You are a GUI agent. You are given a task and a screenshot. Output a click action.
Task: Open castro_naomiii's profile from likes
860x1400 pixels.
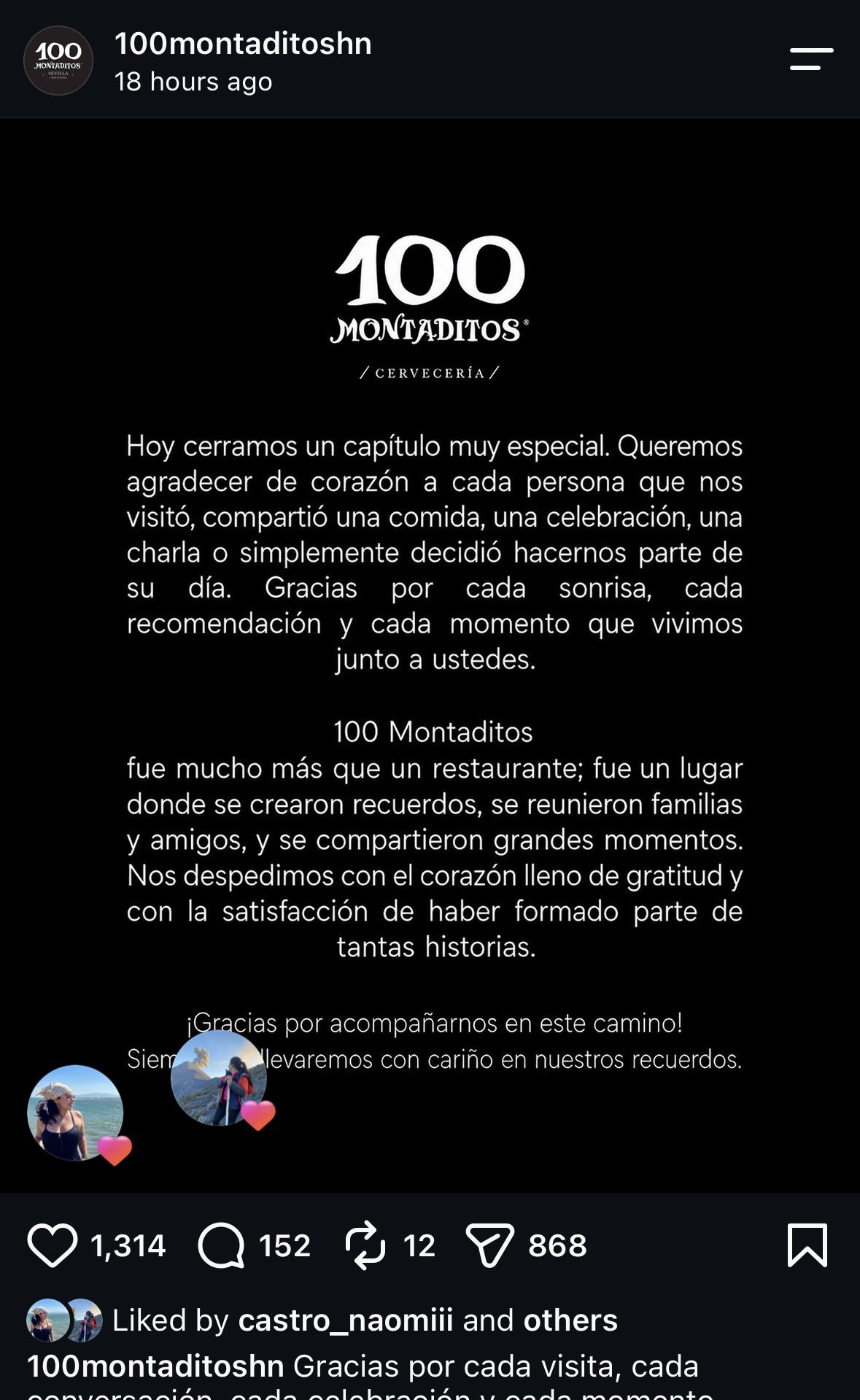(346, 1320)
